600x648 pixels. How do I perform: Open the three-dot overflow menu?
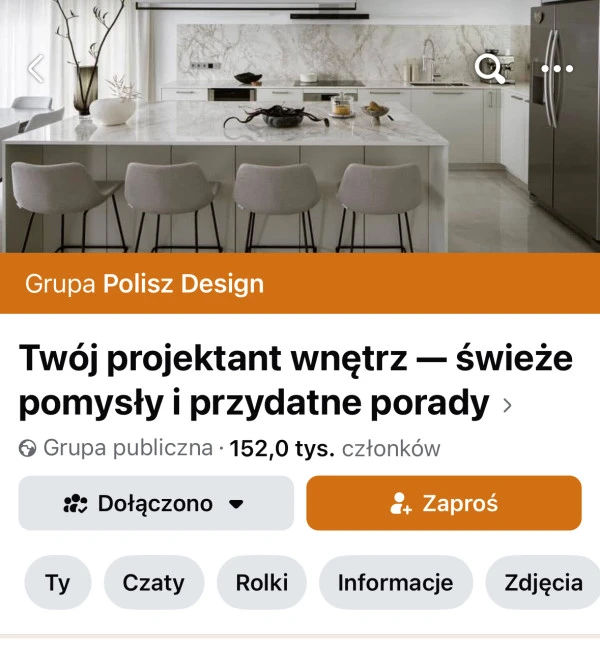[557, 69]
